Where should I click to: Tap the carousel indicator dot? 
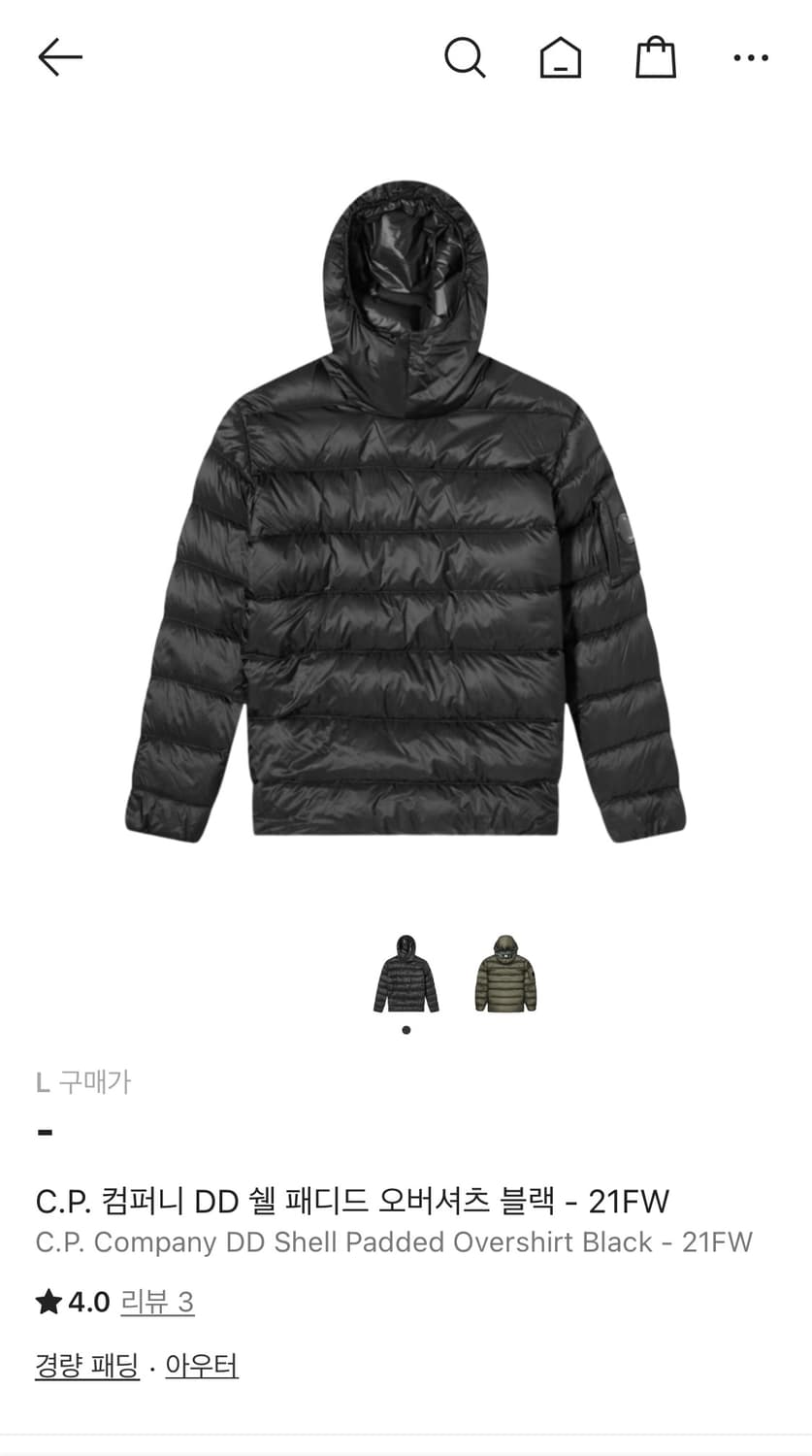point(406,1031)
